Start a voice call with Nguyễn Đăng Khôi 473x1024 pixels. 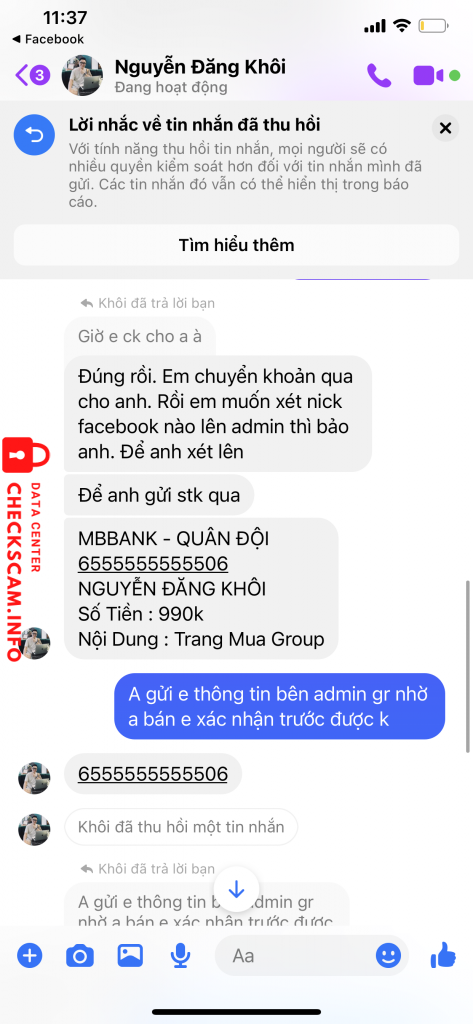(379, 75)
